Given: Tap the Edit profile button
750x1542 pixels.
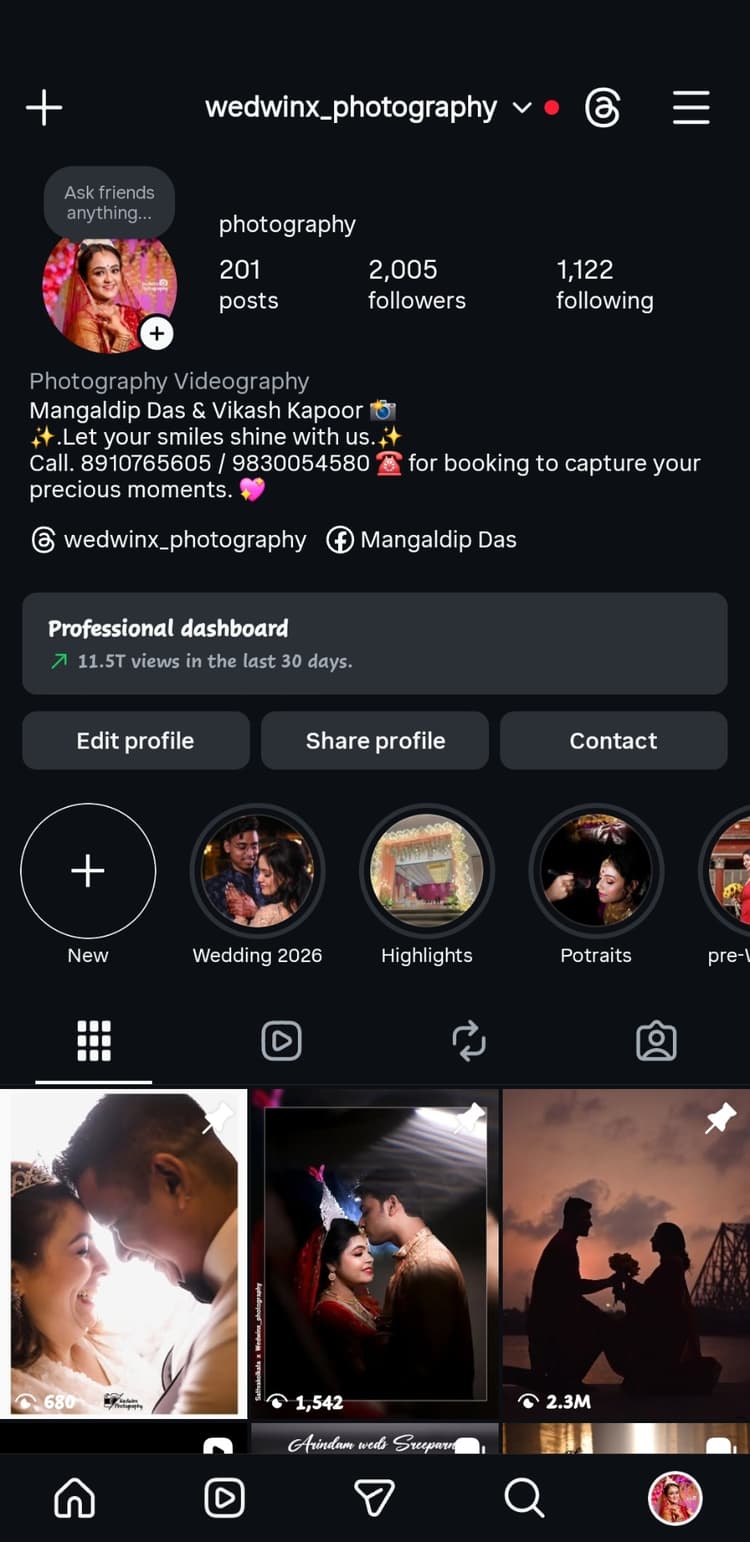Looking at the screenshot, I should 136,741.
